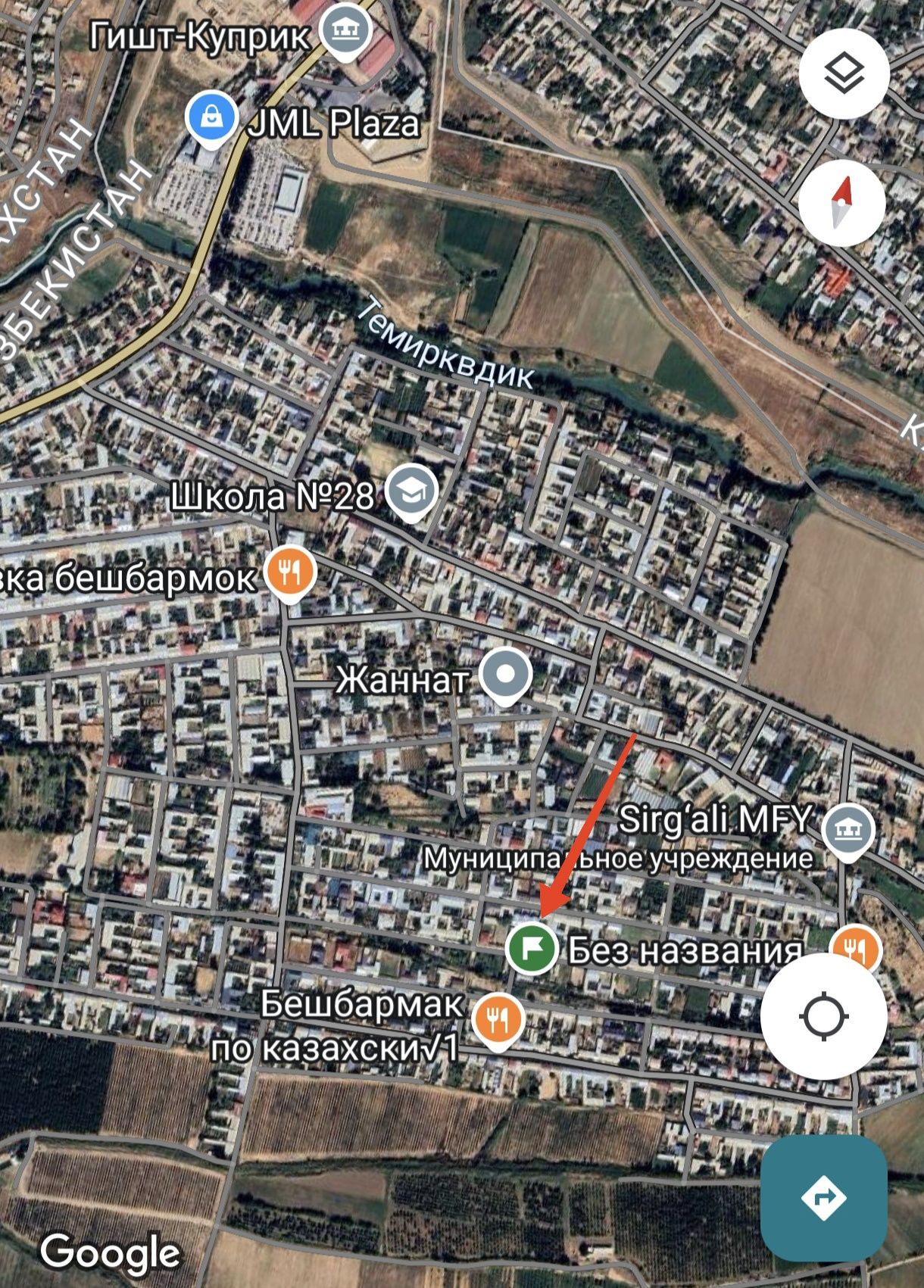Select the Школа №28 marker
This screenshot has width=924, height=1288.
click(x=411, y=492)
